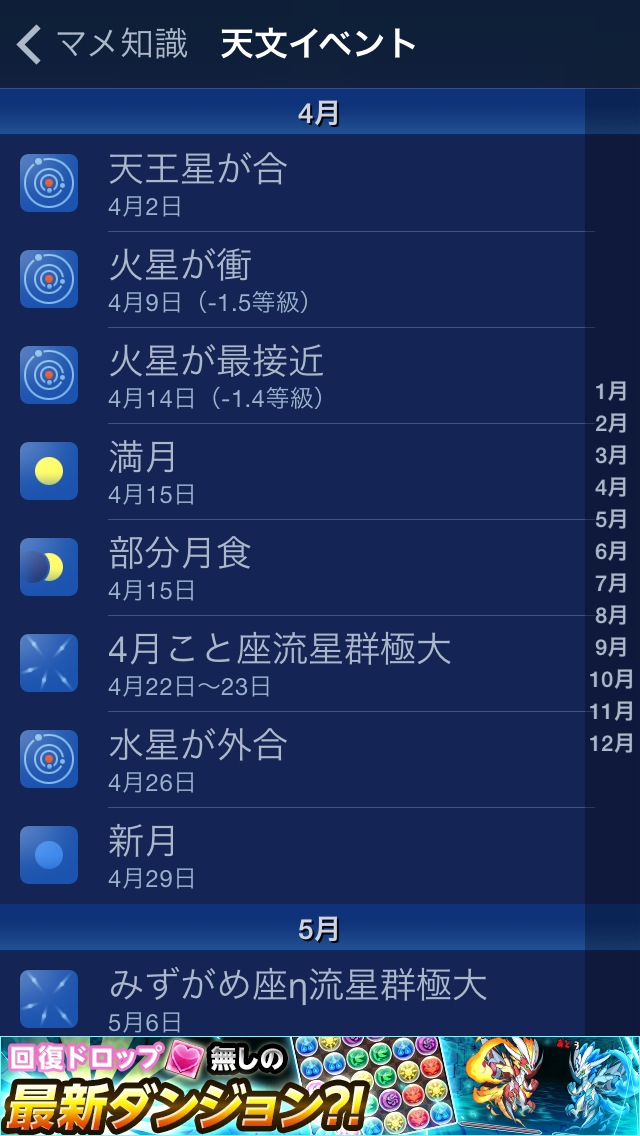Viewport: 640px width, 1136px height.
Task: Tap the 4月こと座流星群極大 row
Action: point(300,663)
